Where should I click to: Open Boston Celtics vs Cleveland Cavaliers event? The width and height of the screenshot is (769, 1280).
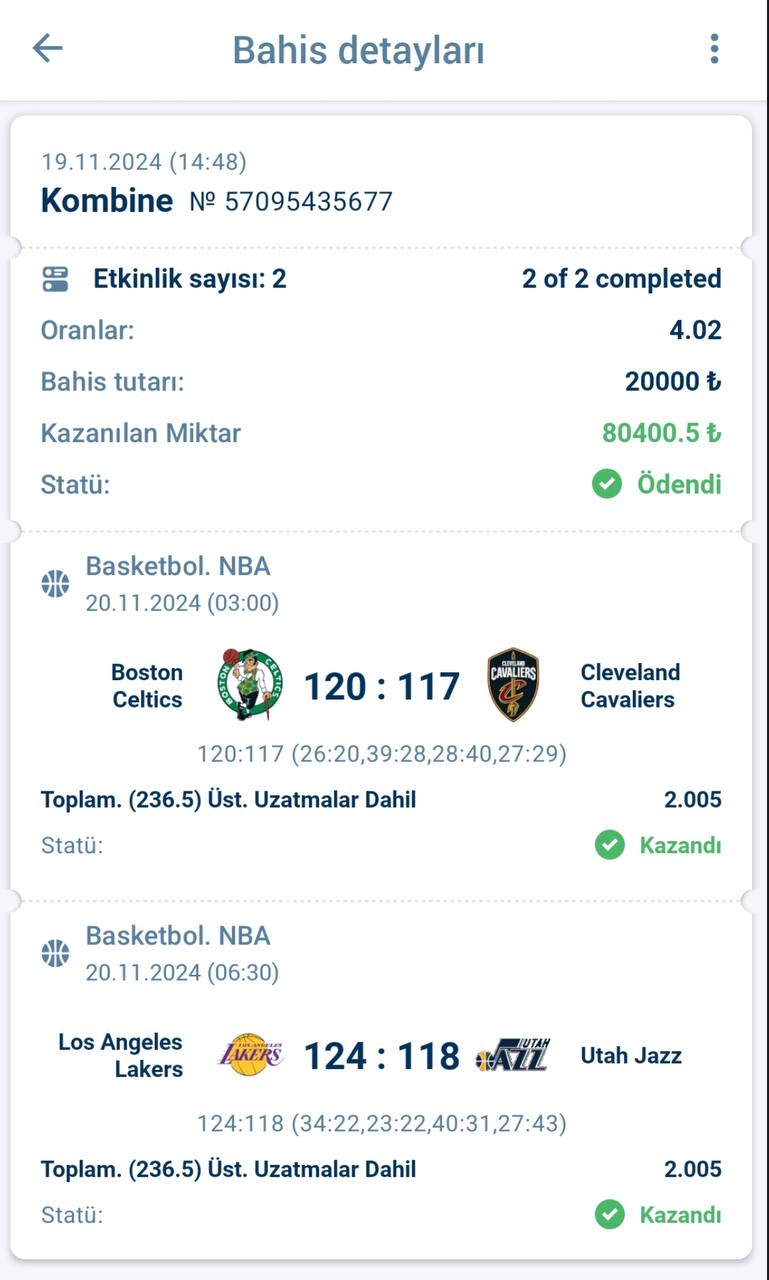tap(381, 687)
